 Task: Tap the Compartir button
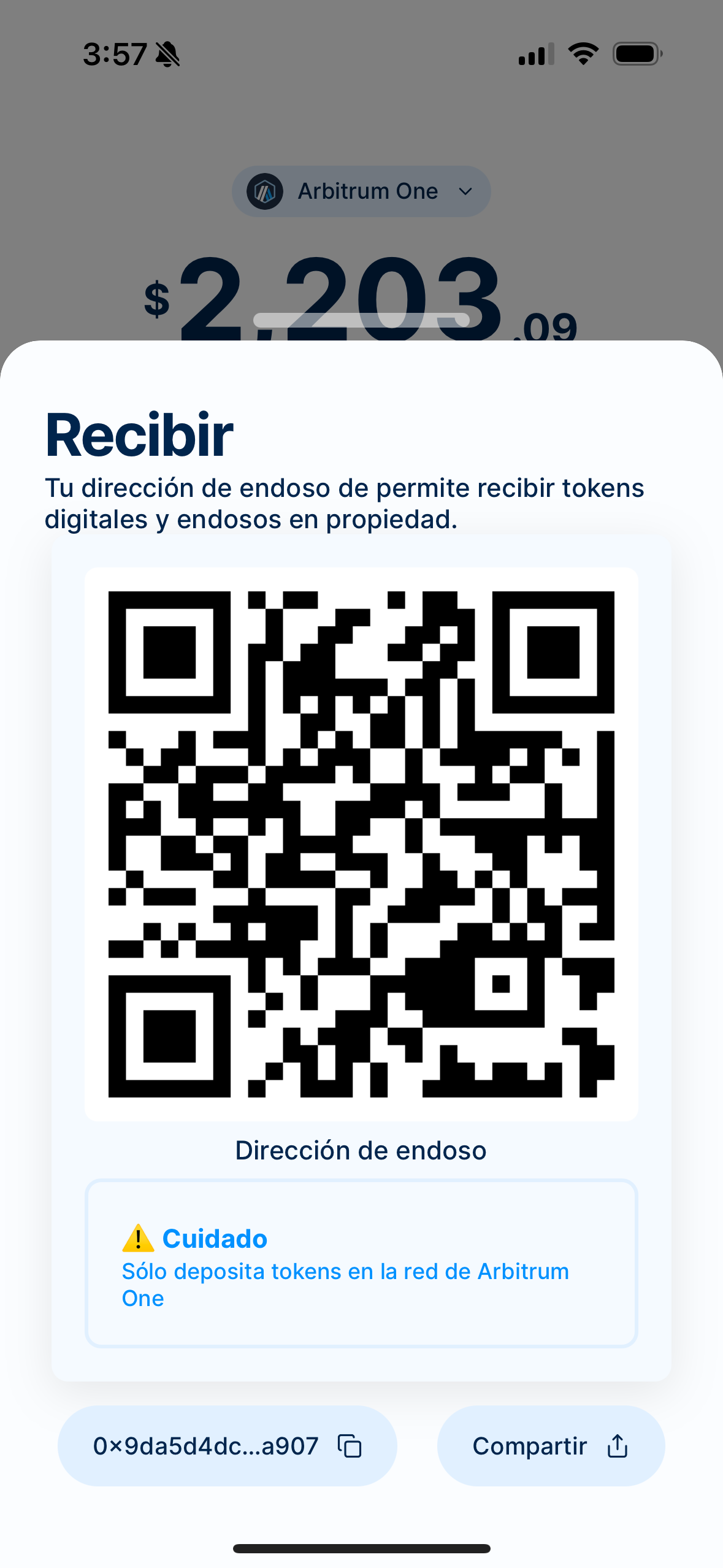550,1446
